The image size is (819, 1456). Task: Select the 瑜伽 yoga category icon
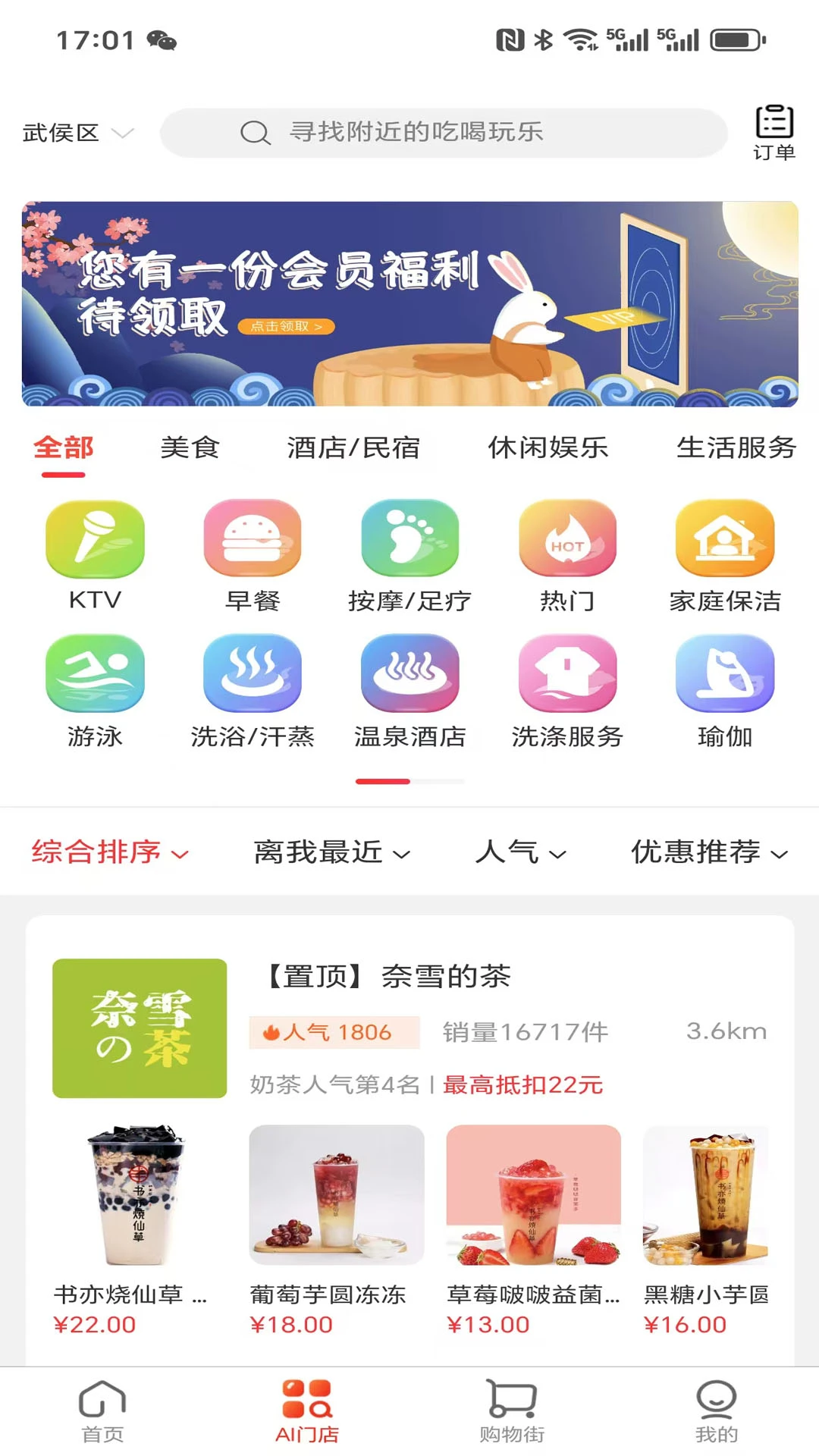(724, 675)
